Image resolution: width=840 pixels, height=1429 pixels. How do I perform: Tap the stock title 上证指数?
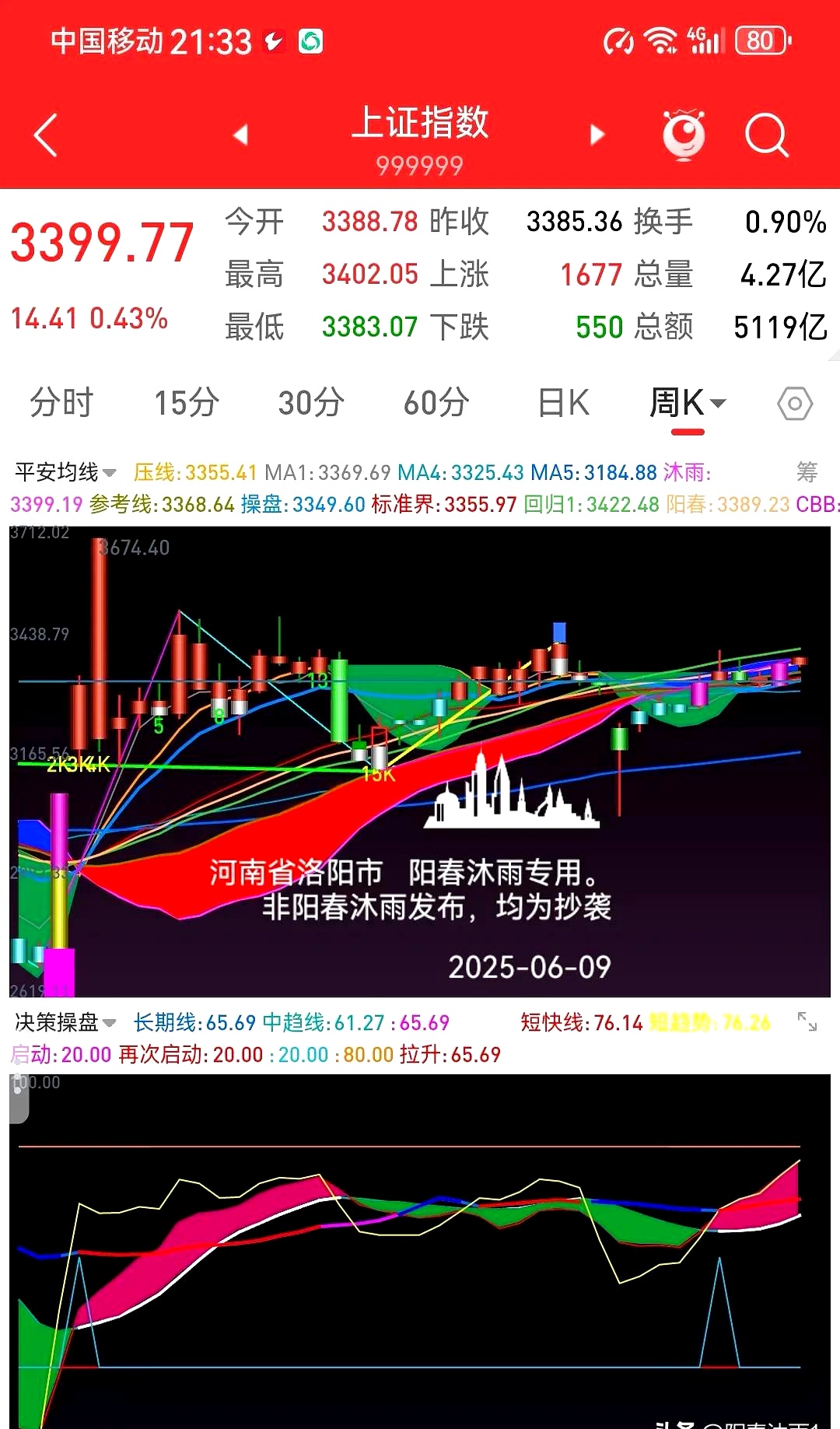point(423,124)
